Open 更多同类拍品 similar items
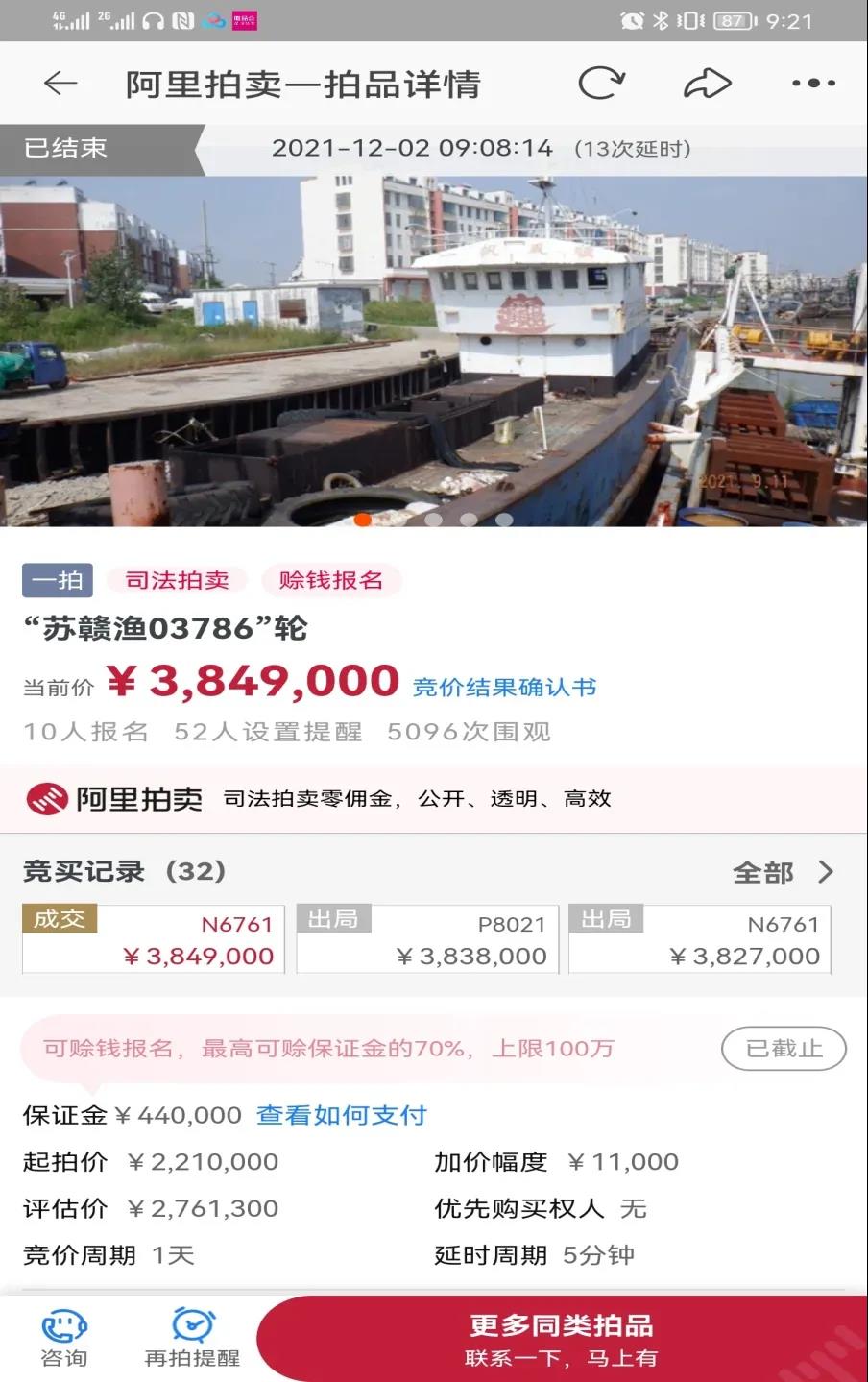Image resolution: width=868 pixels, height=1382 pixels. click(562, 1339)
